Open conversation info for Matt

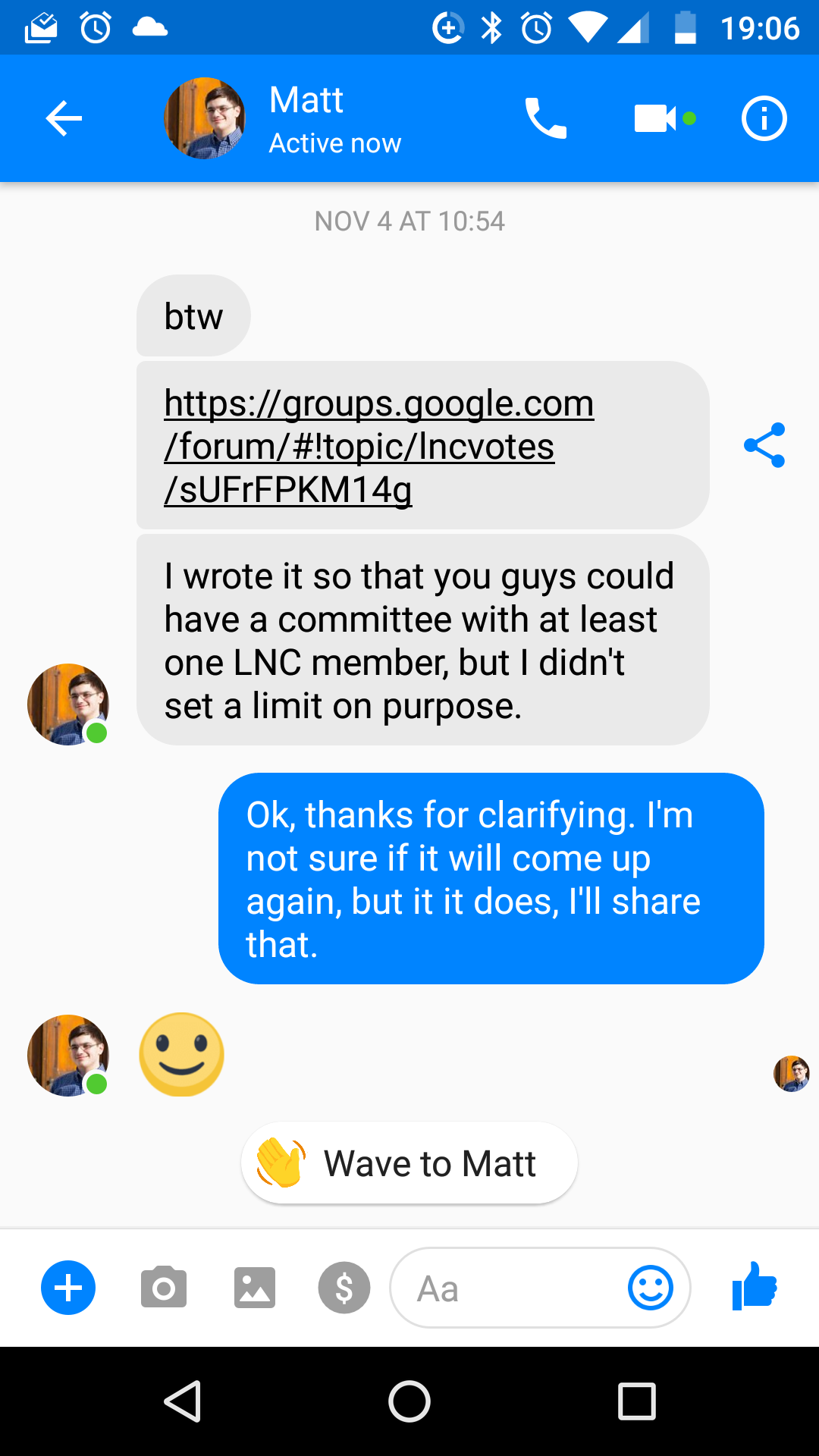coord(764,119)
